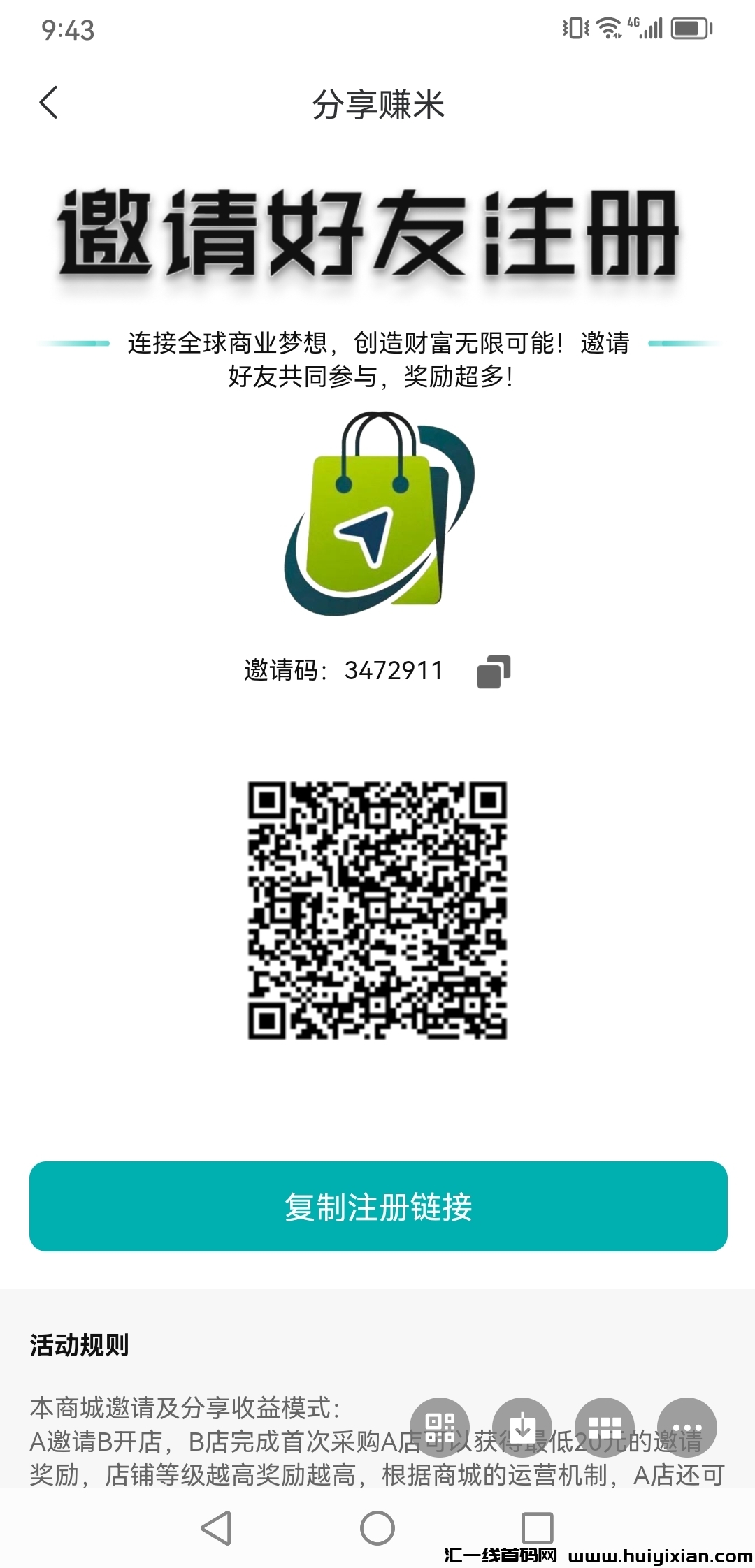Viewport: 755px width, 1568px height.
Task: Tap the floating download icon
Action: click(522, 1426)
